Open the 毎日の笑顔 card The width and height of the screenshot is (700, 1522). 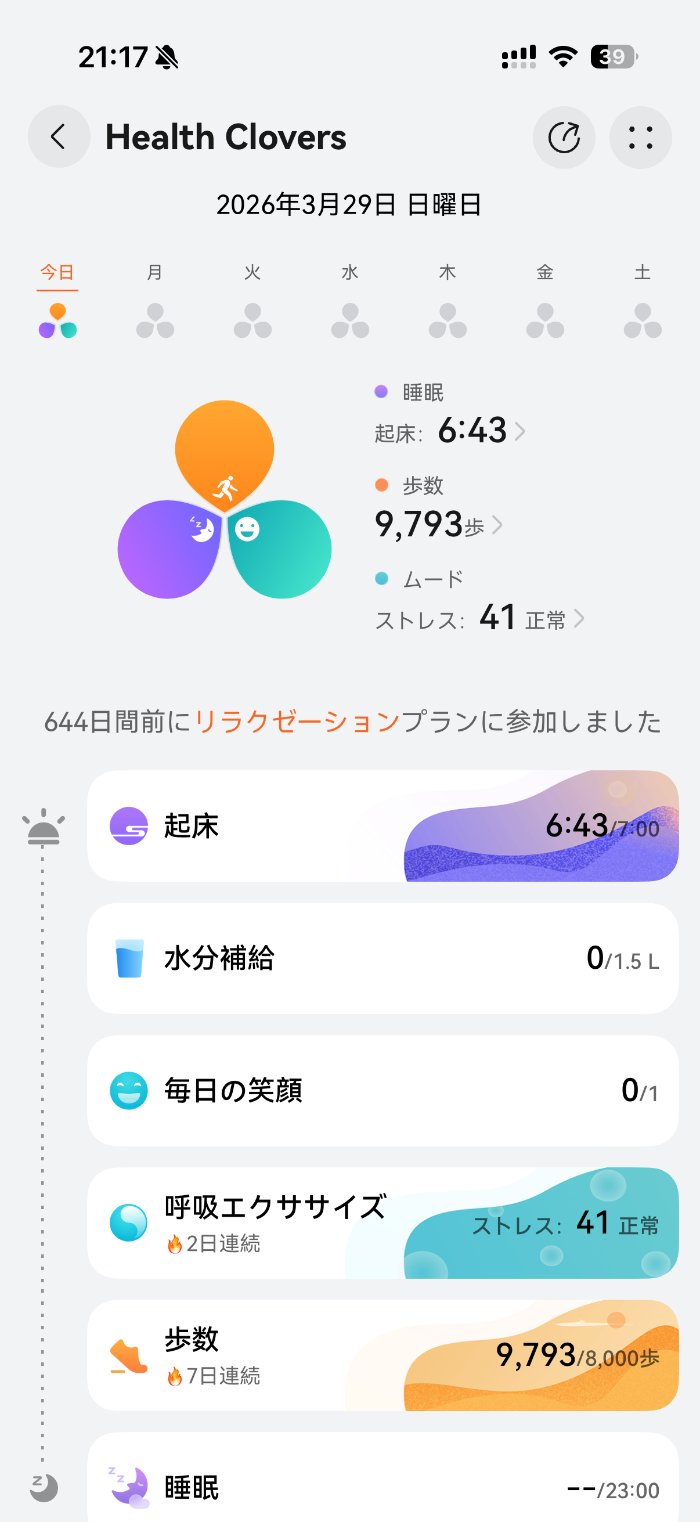[383, 1091]
